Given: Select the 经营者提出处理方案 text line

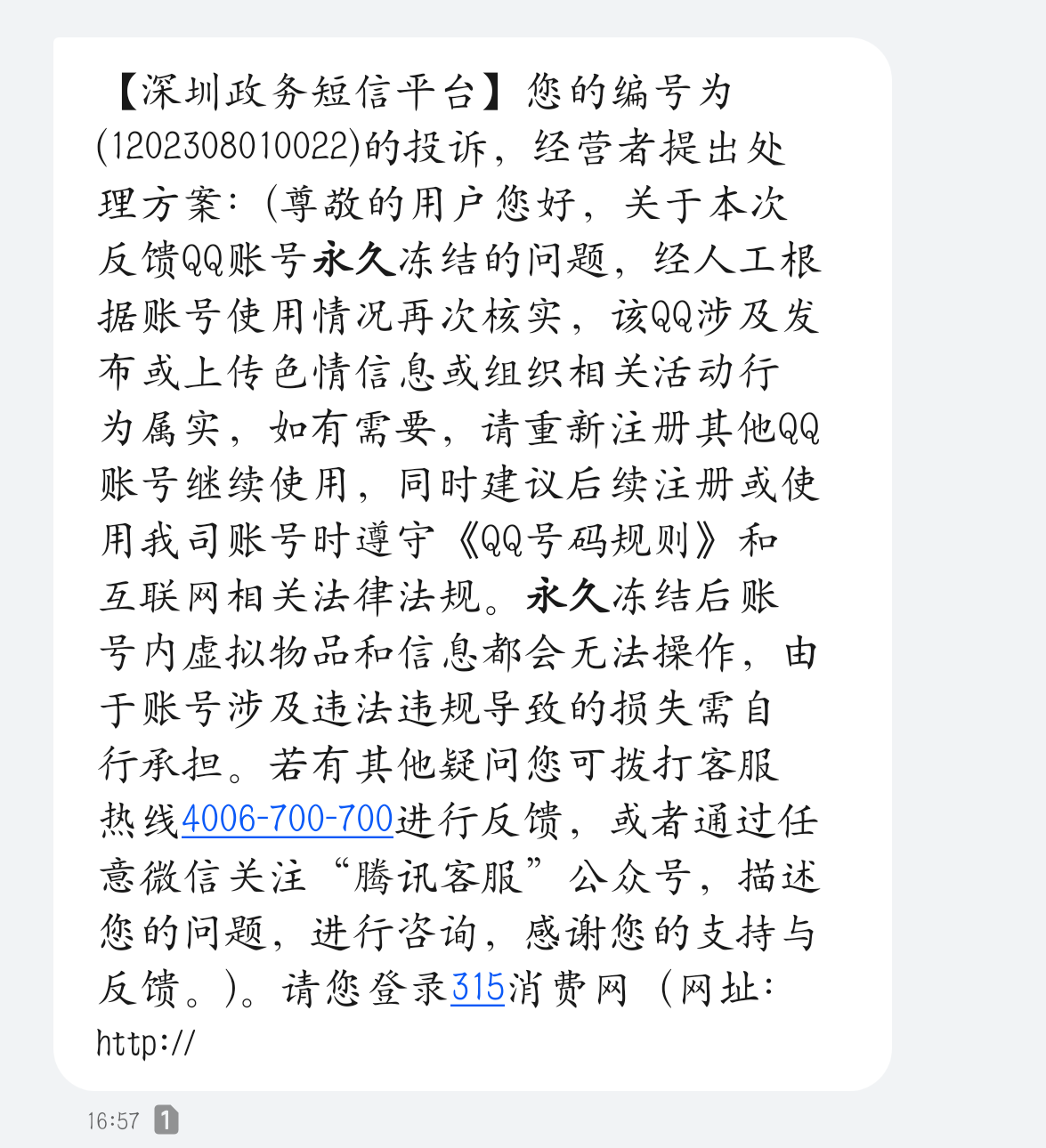Looking at the screenshot, I should pyautogui.click(x=661, y=149).
